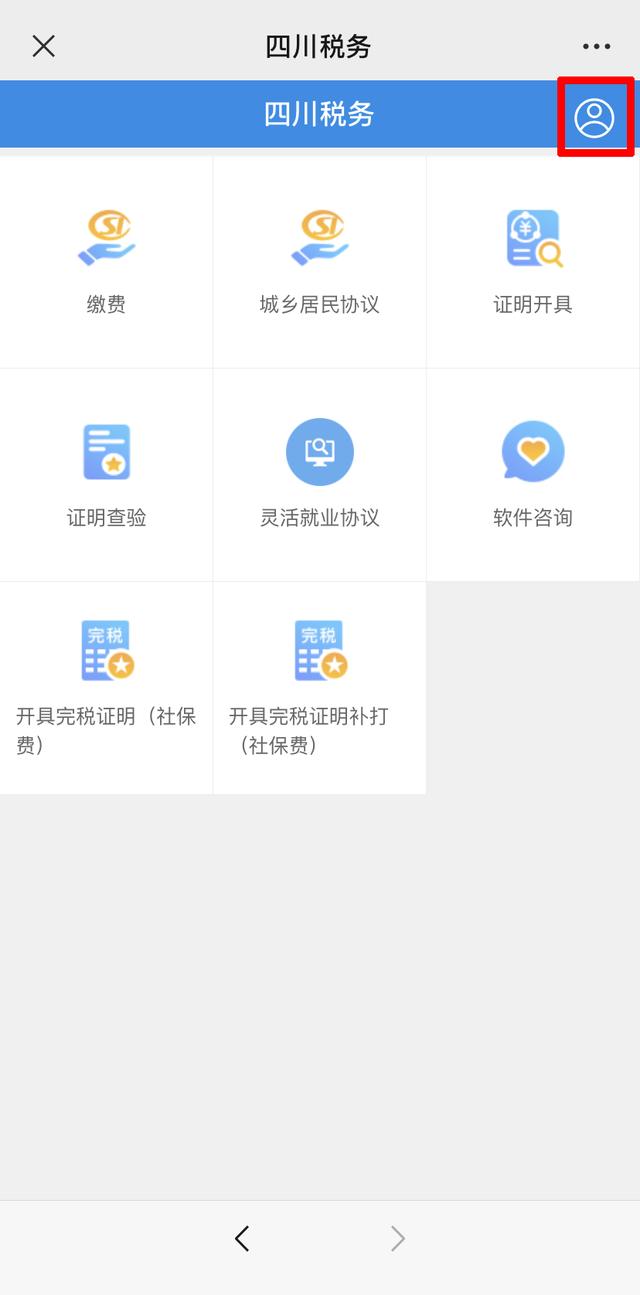Go to 证明查验
The width and height of the screenshot is (640, 1295).
106,474
